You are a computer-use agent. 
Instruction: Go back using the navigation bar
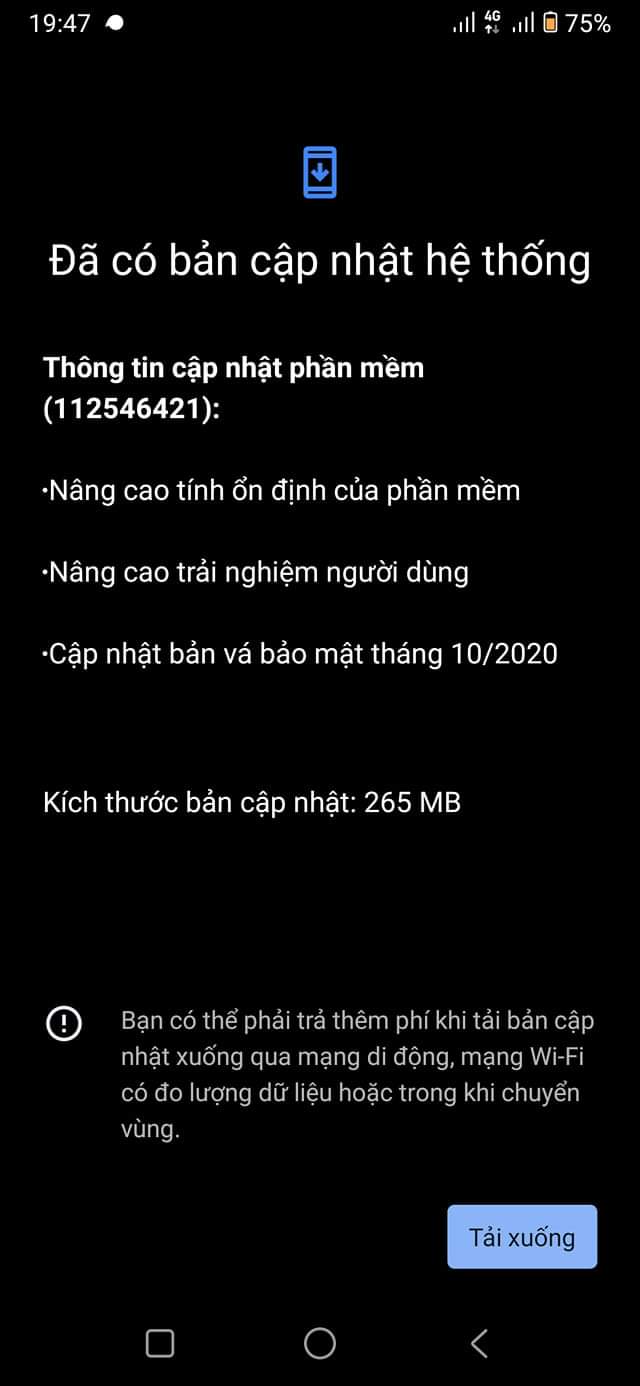click(x=480, y=1343)
